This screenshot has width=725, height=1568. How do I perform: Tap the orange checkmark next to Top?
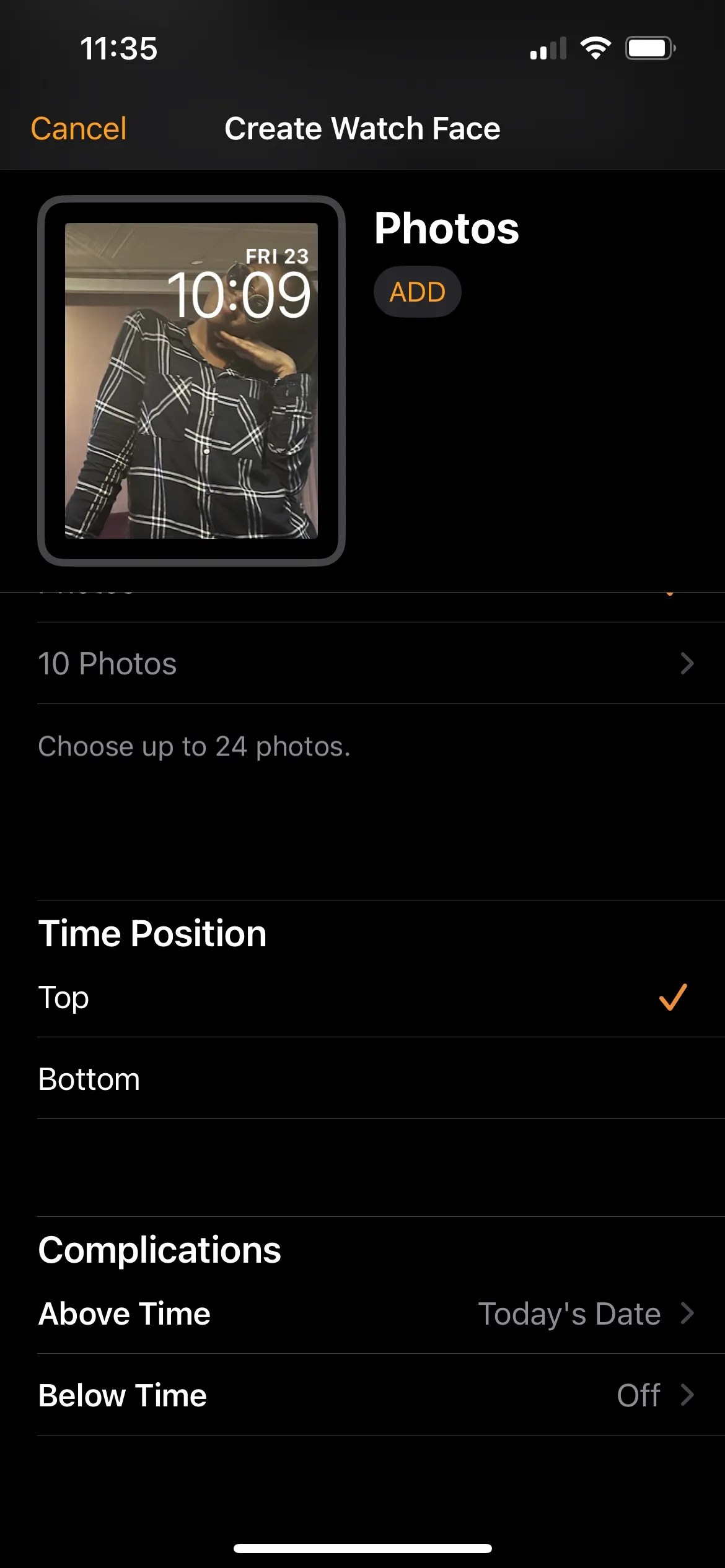coord(672,997)
